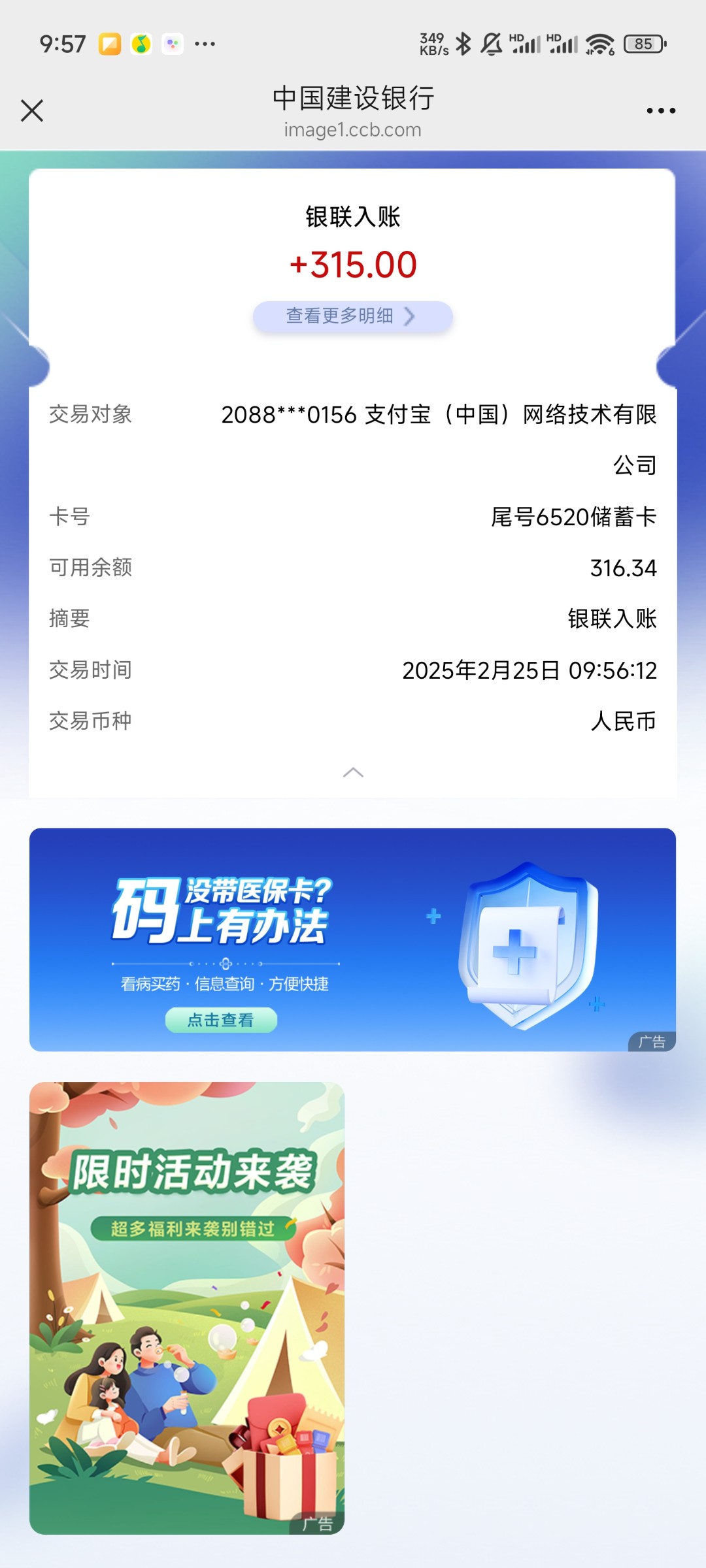This screenshot has width=706, height=1568.
Task: Close the CCB web page
Action: pyautogui.click(x=32, y=110)
